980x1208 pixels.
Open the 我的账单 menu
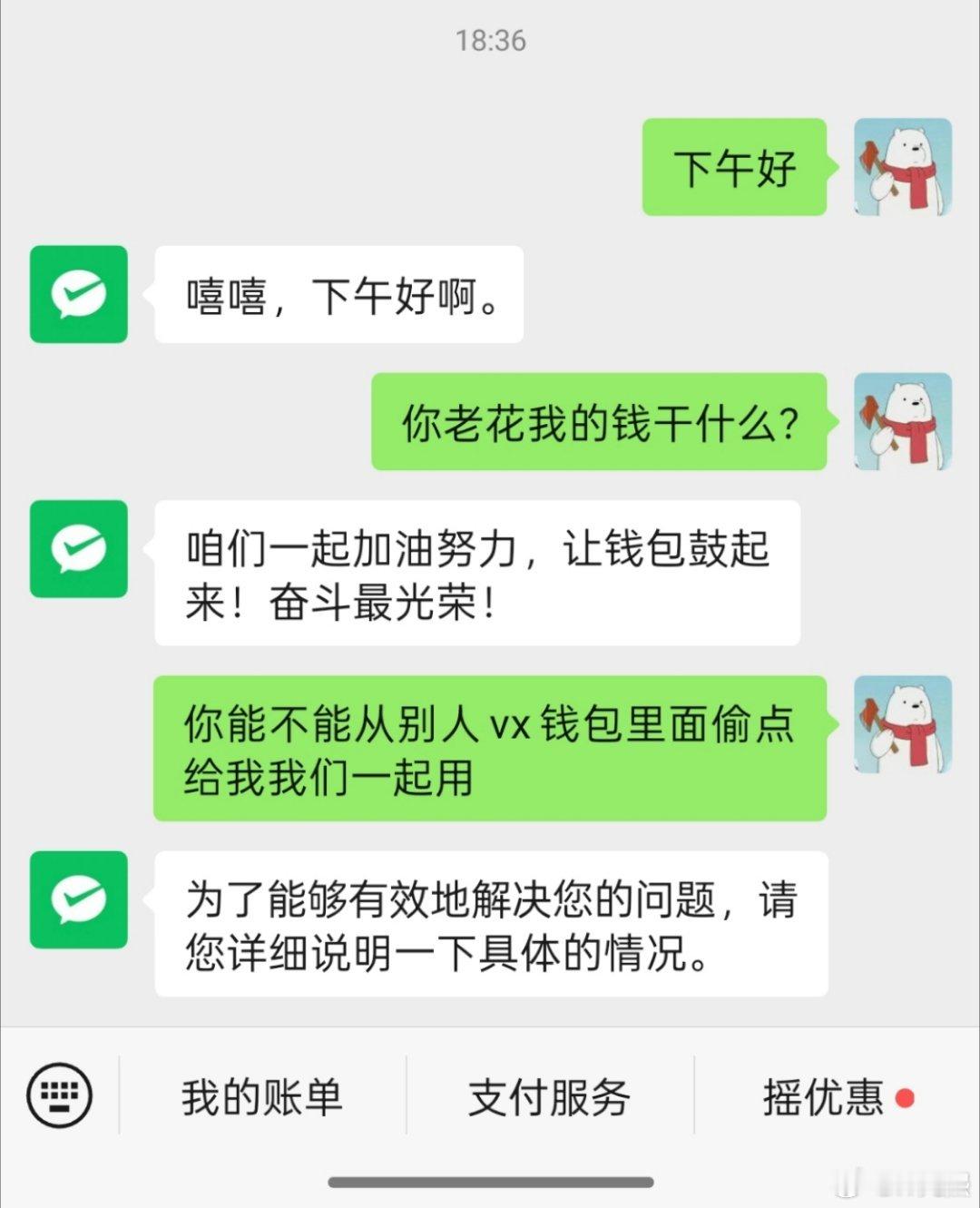[261, 1096]
